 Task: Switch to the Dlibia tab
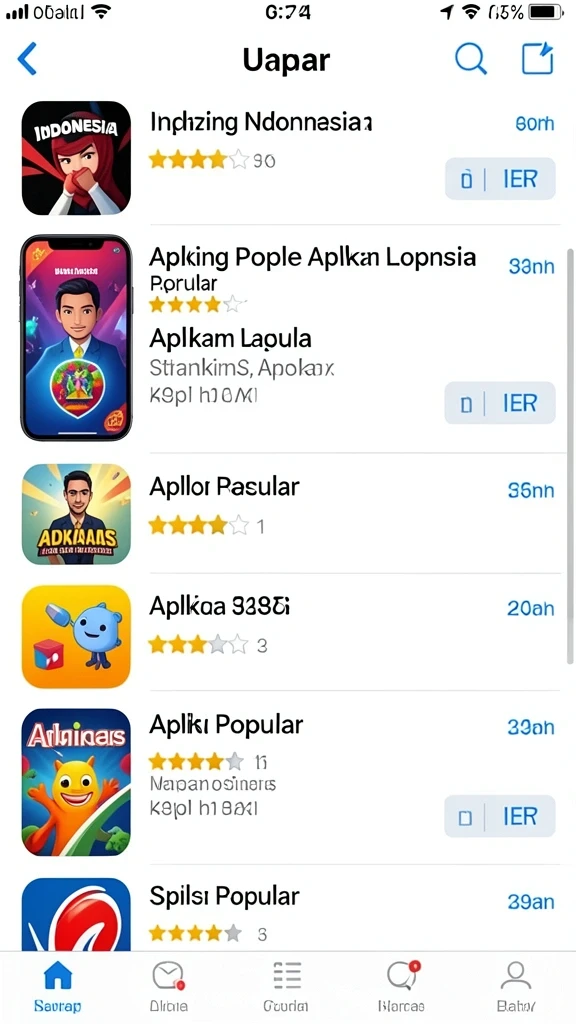pos(168,987)
